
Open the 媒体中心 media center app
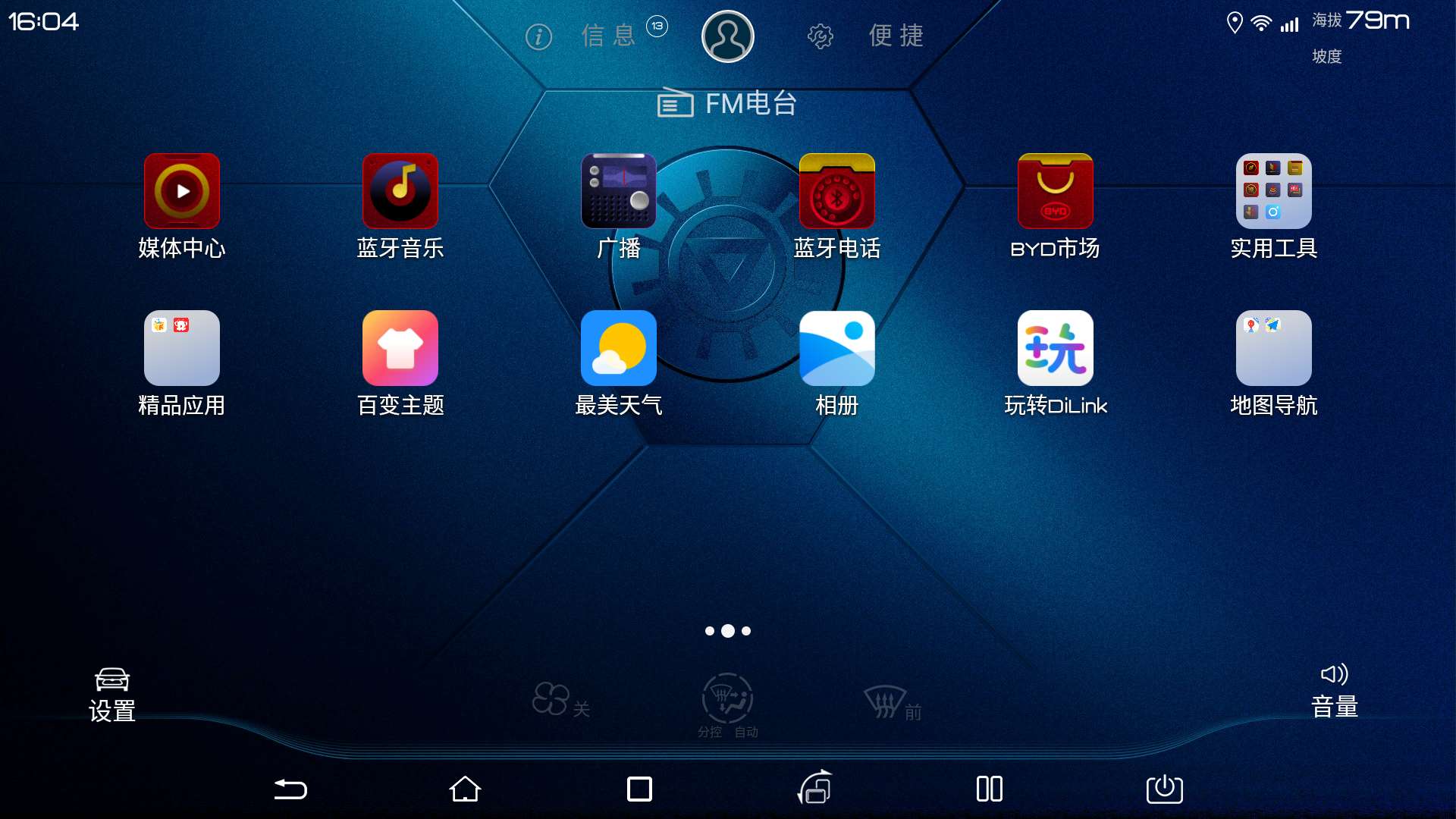click(182, 191)
